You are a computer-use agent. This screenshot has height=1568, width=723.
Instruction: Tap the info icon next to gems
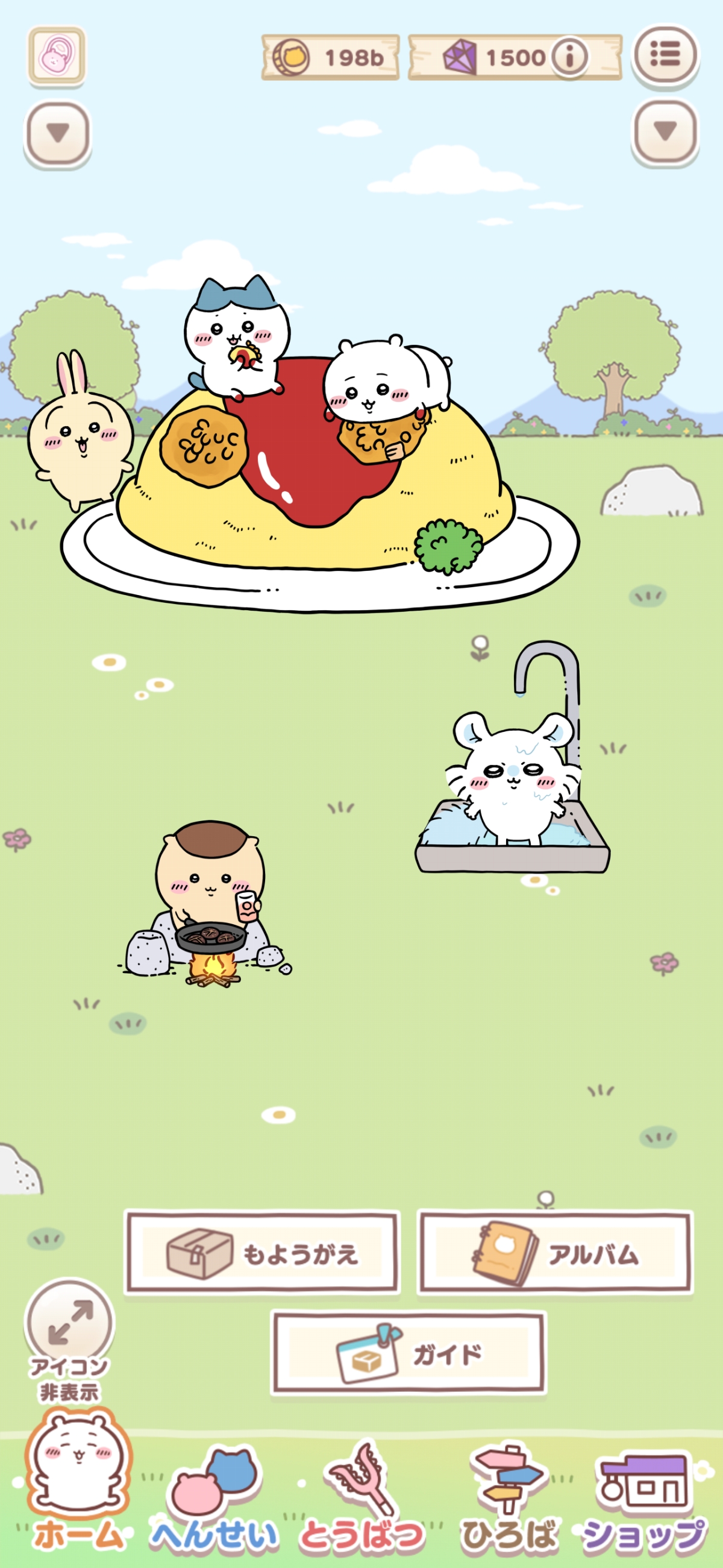569,57
